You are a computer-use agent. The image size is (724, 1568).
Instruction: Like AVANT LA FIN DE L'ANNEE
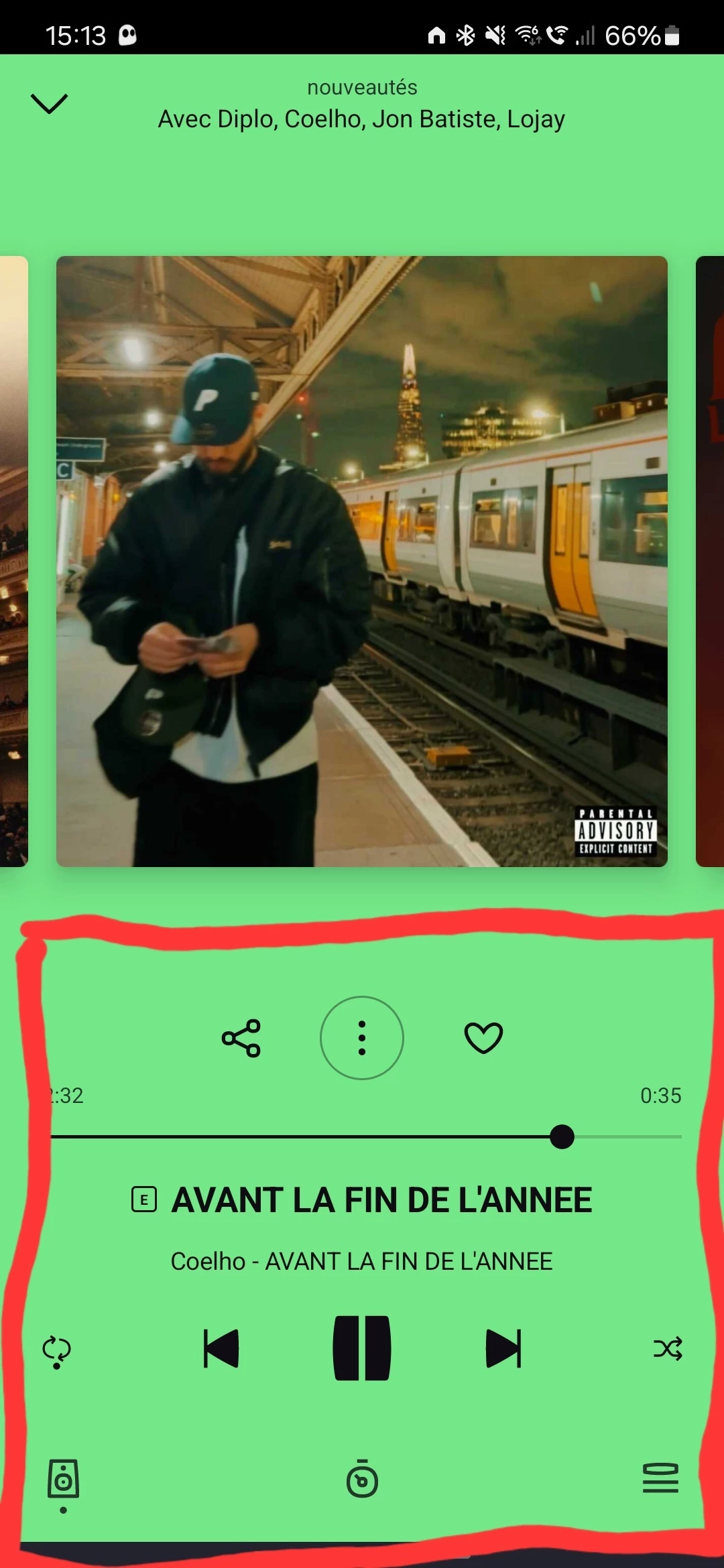[483, 1038]
